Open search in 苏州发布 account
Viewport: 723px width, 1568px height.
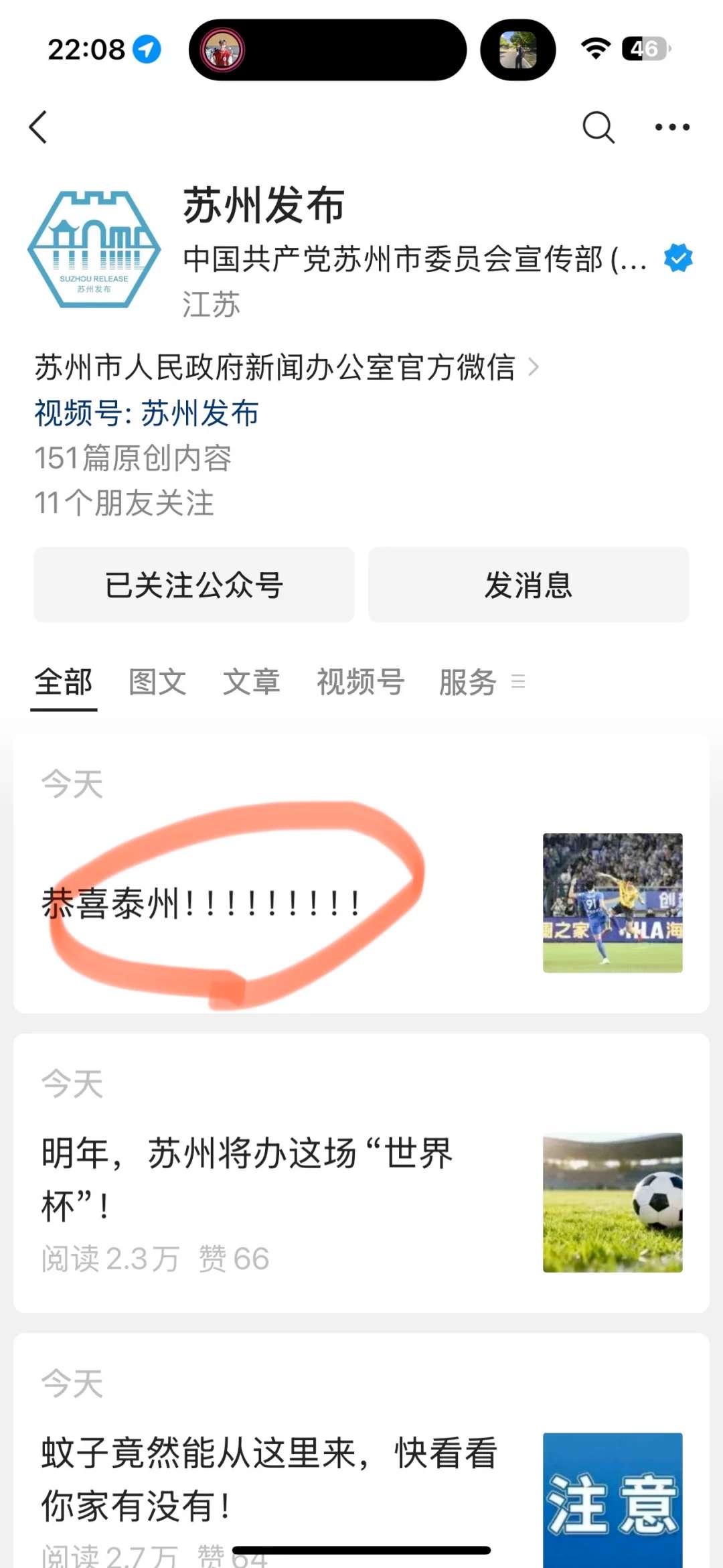(x=598, y=127)
